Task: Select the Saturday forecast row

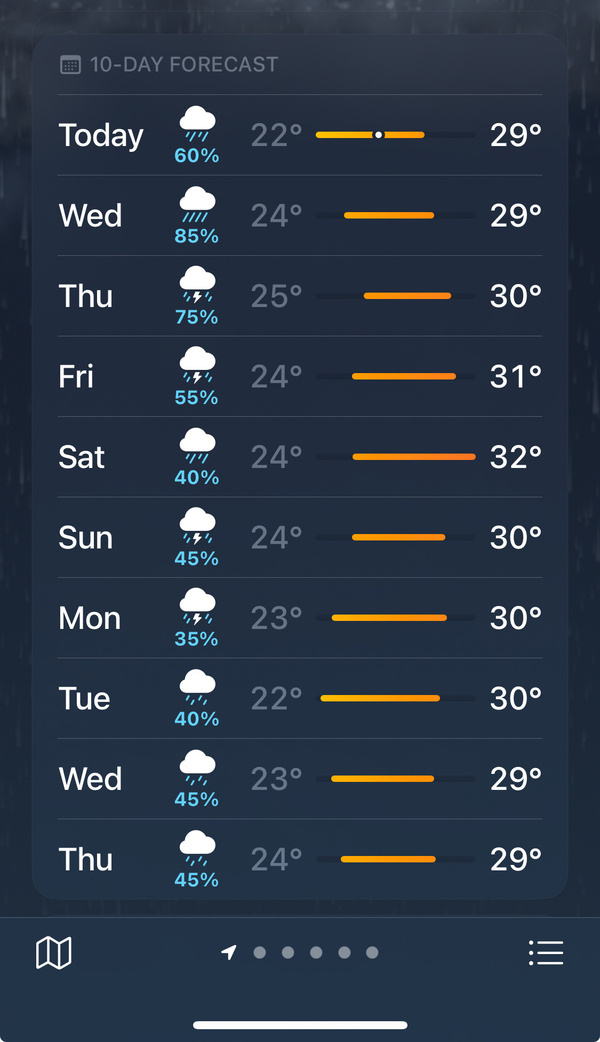Action: (300, 458)
